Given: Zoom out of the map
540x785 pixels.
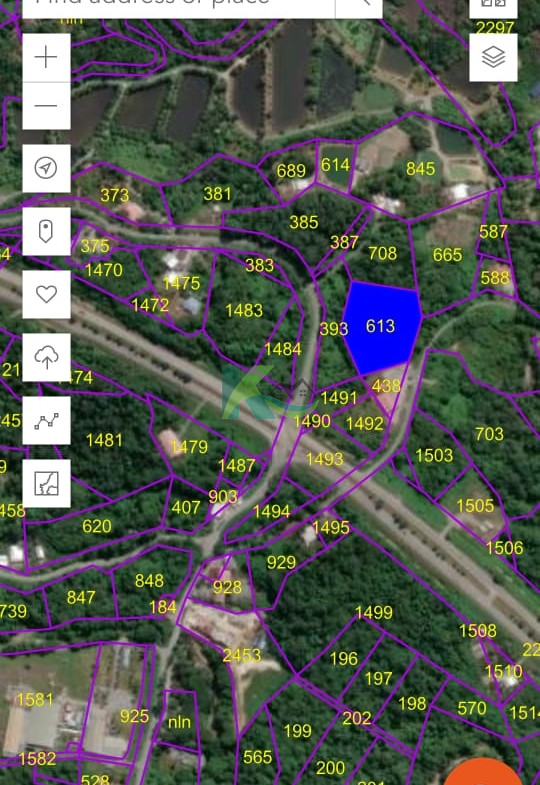Looking at the screenshot, I should [x=46, y=106].
